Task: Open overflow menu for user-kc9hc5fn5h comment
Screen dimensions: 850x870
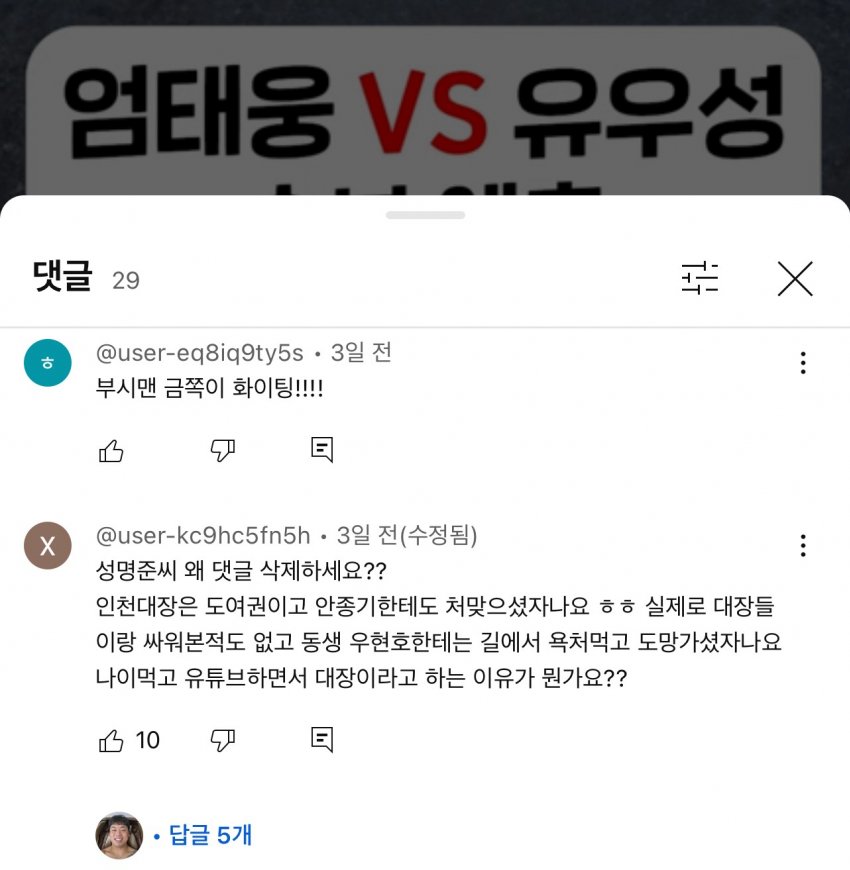Action: click(x=803, y=545)
